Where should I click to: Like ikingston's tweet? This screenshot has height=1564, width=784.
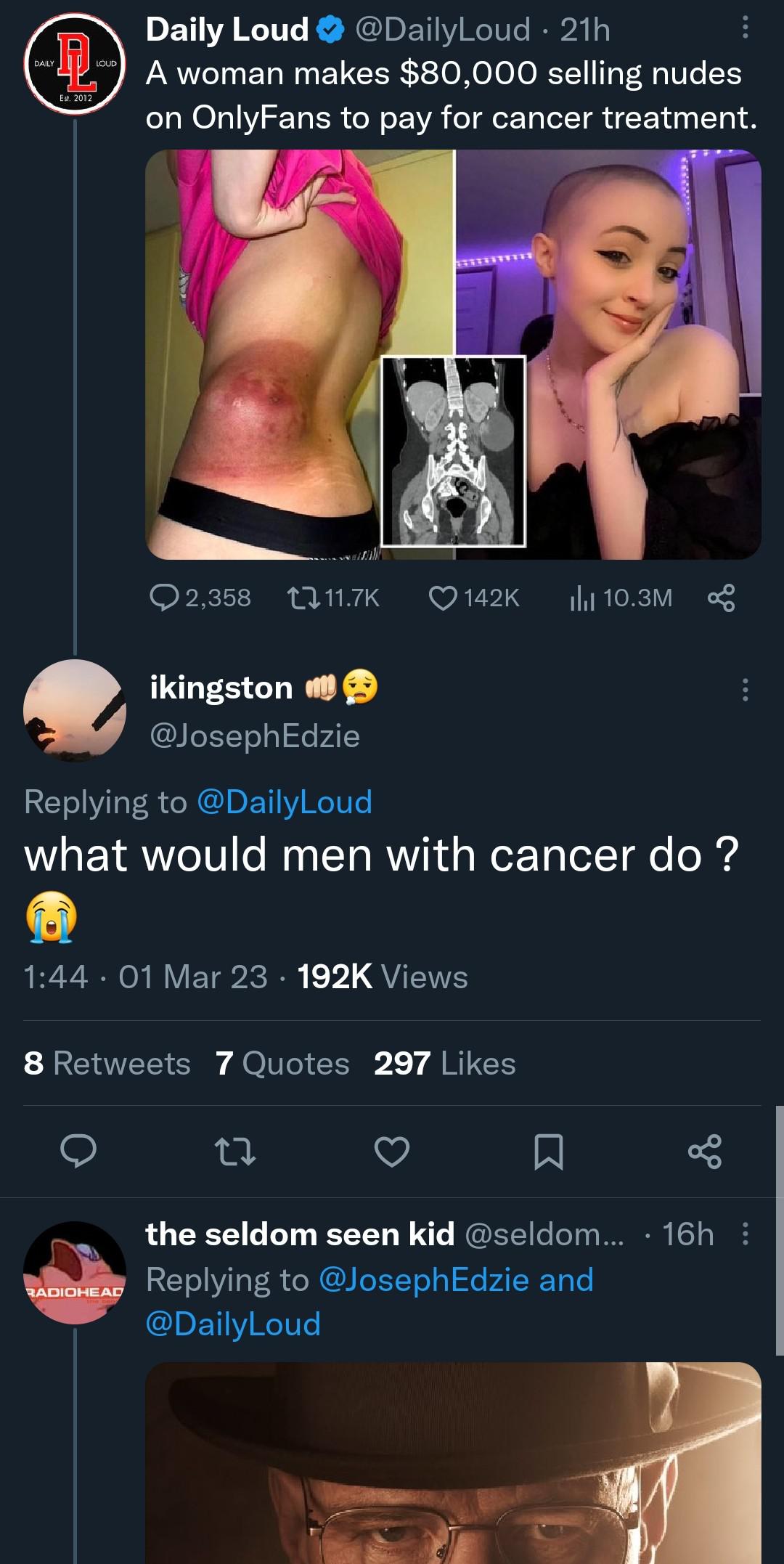point(392,1151)
